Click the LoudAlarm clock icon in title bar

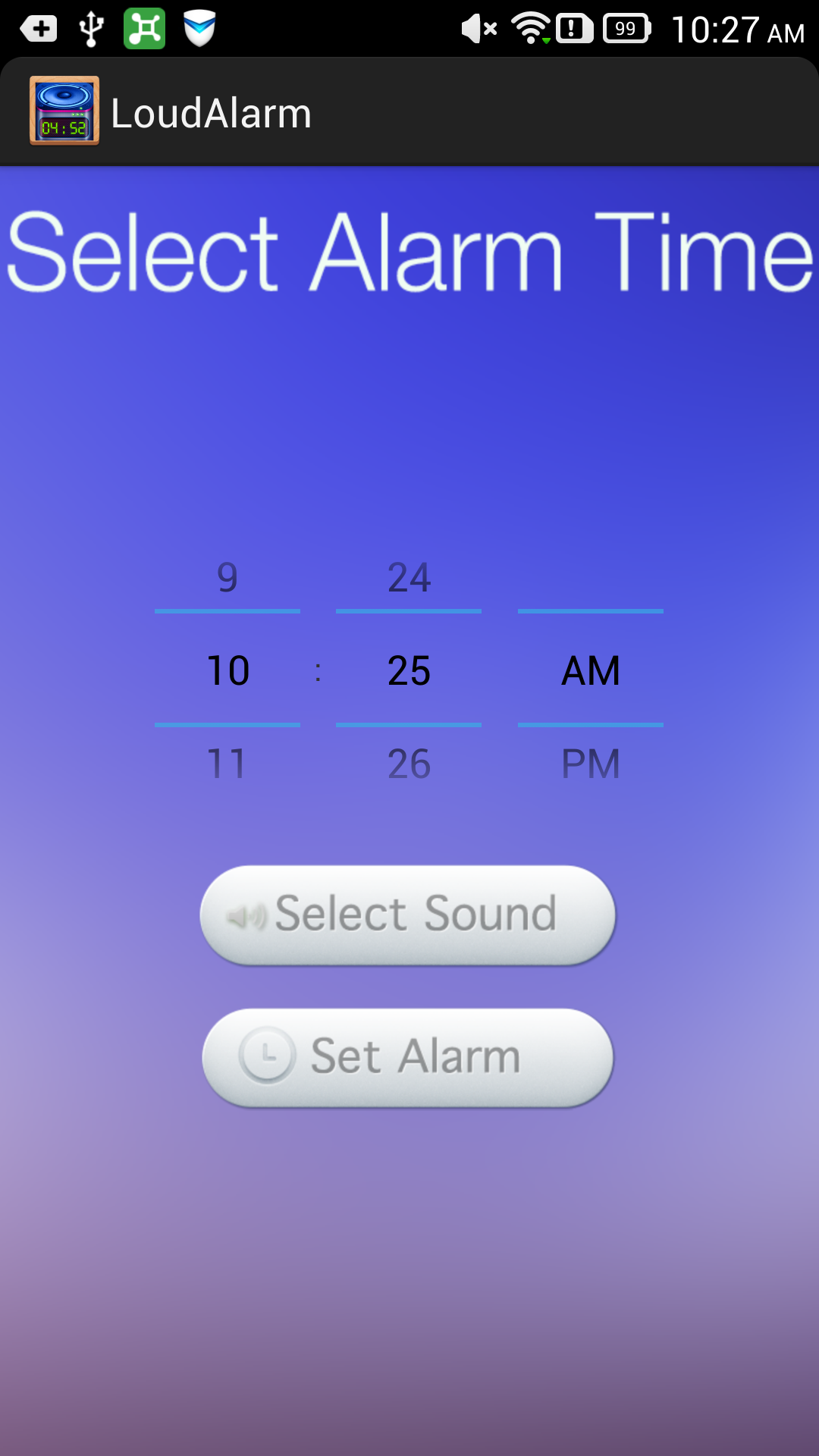click(64, 111)
